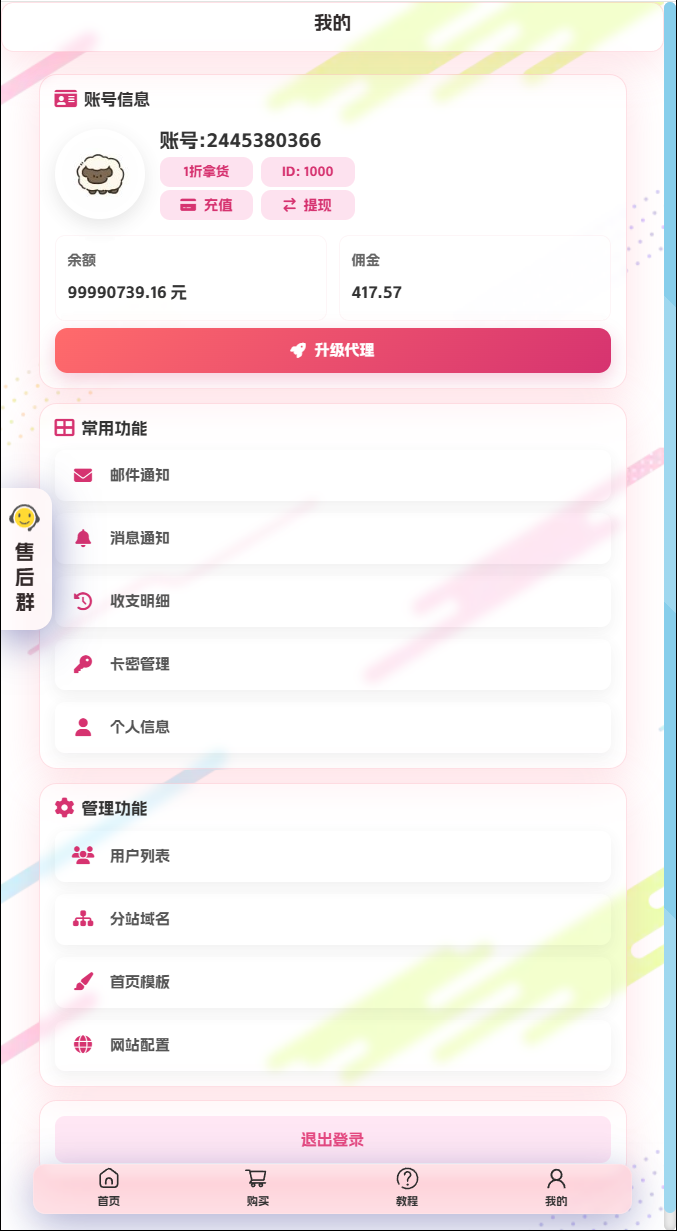Switch to the 我的 profile tab
This screenshot has height=1231, width=677.
[x=556, y=1187]
